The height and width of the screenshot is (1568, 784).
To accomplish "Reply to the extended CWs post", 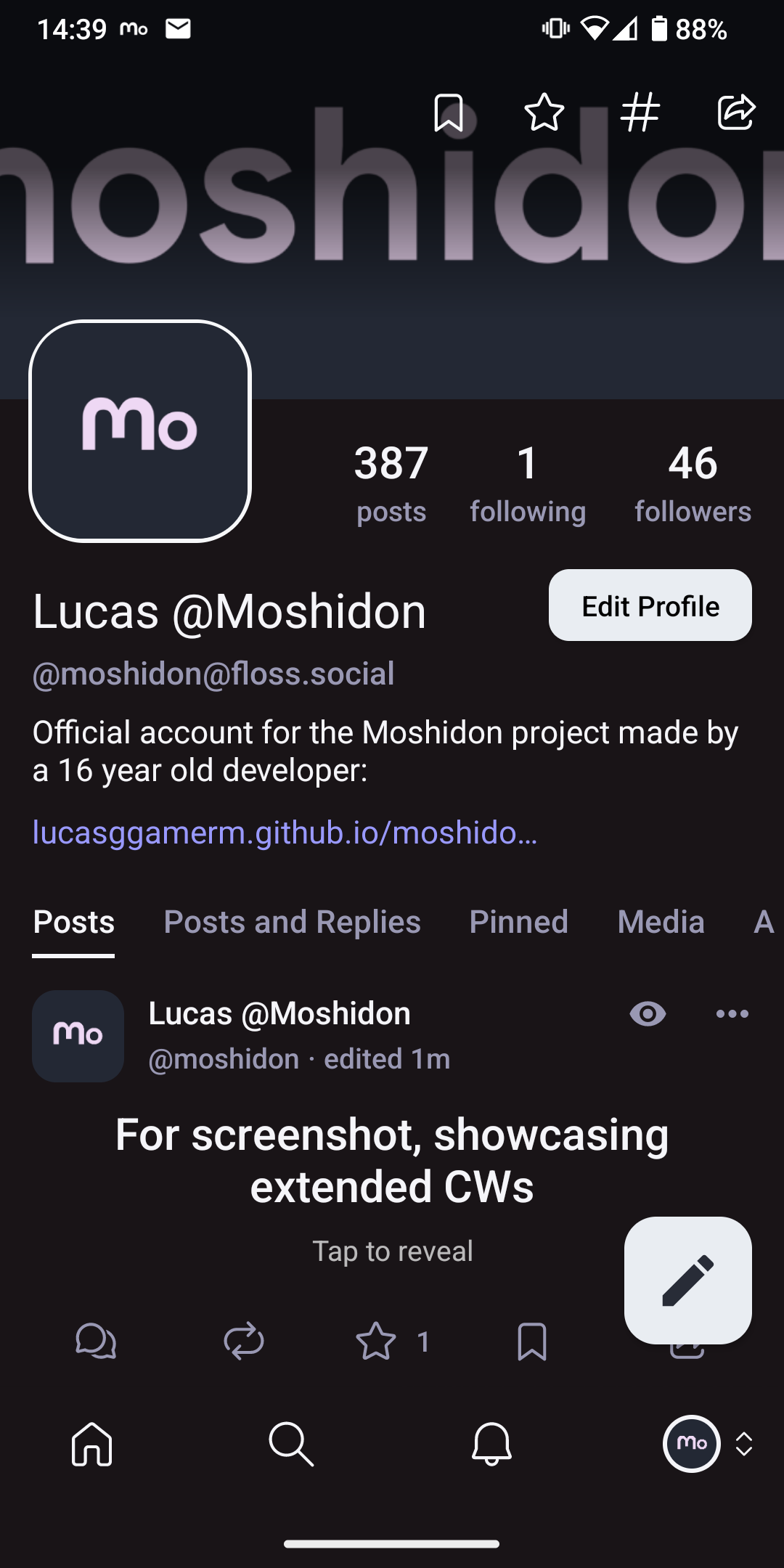I will click(96, 1341).
